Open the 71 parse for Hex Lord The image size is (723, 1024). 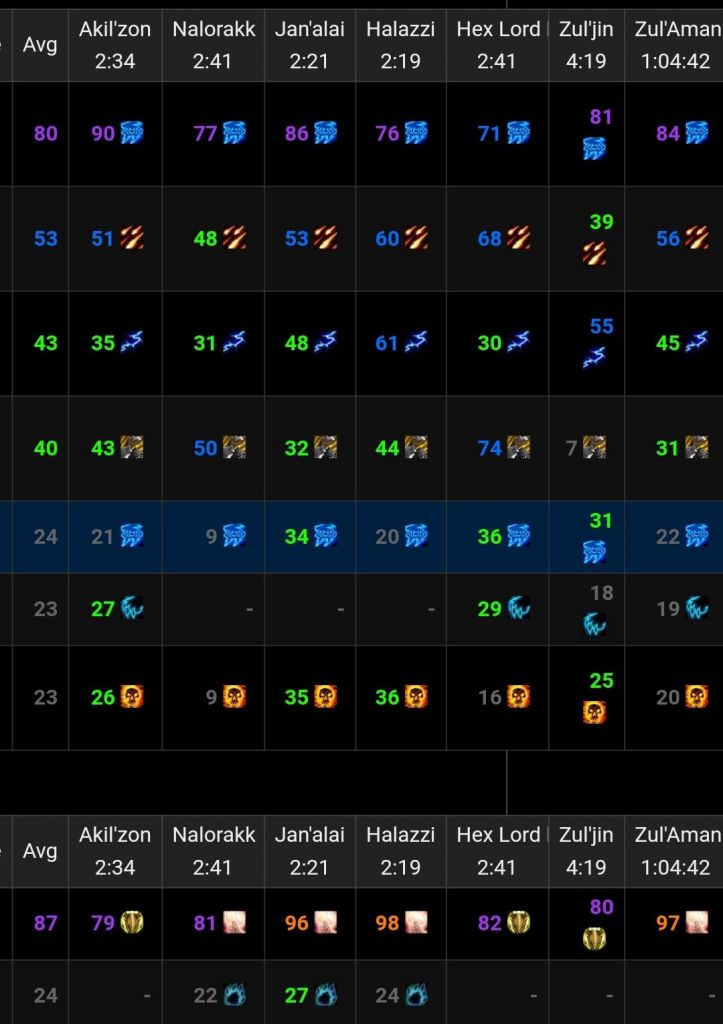[489, 133]
